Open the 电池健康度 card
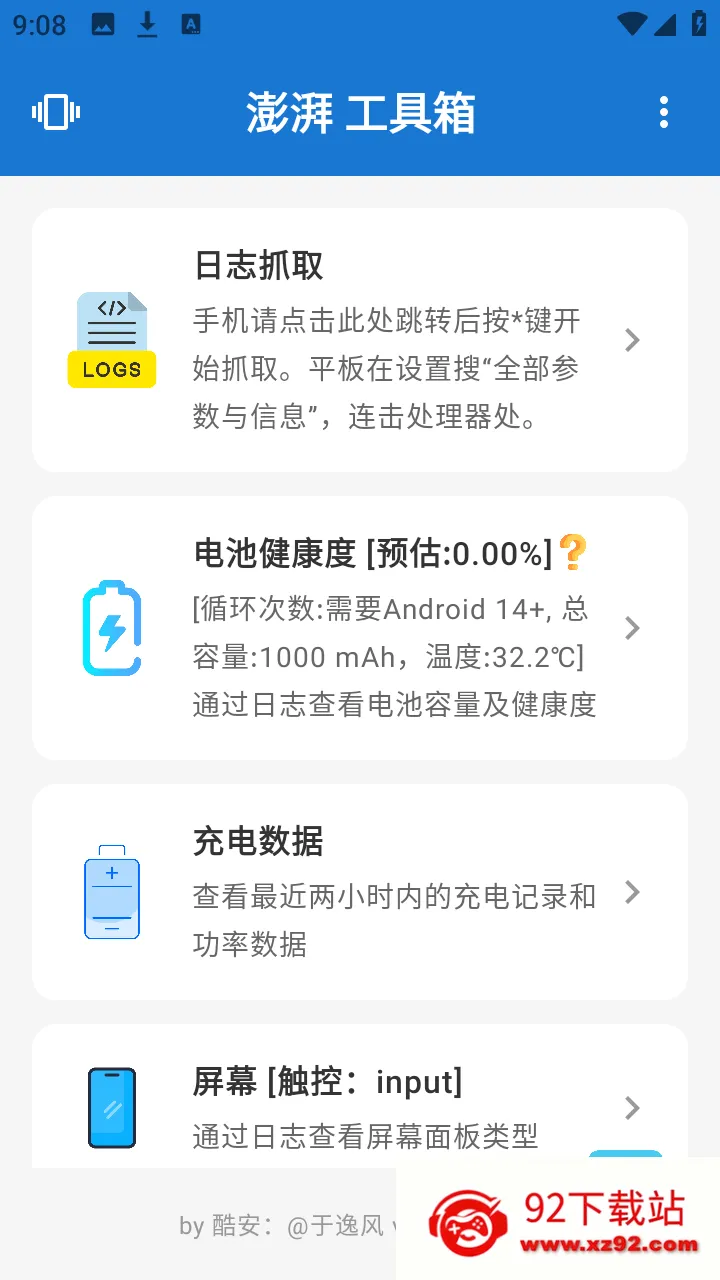Screen dimensions: 720x1280 pyautogui.click(x=360, y=628)
